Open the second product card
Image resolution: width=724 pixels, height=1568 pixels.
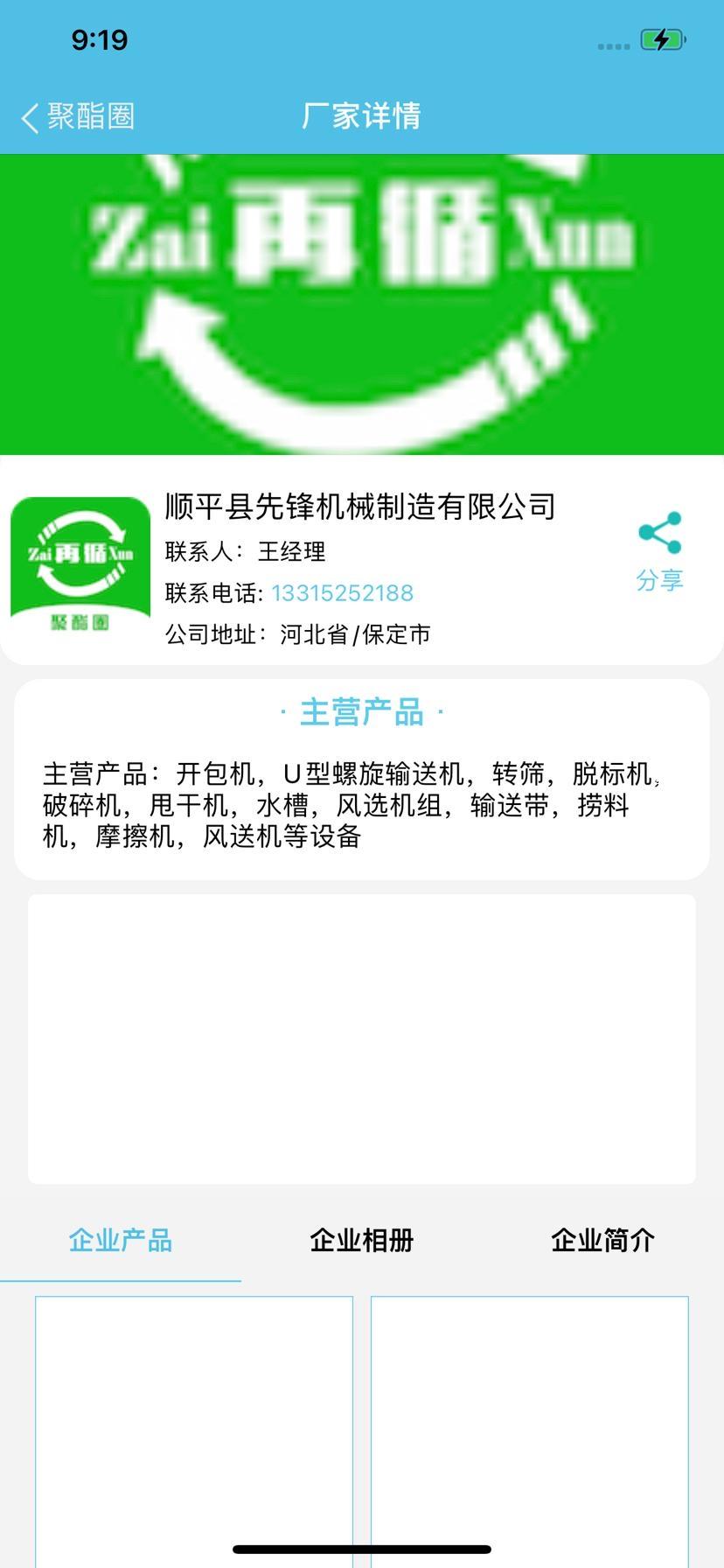530,1426
